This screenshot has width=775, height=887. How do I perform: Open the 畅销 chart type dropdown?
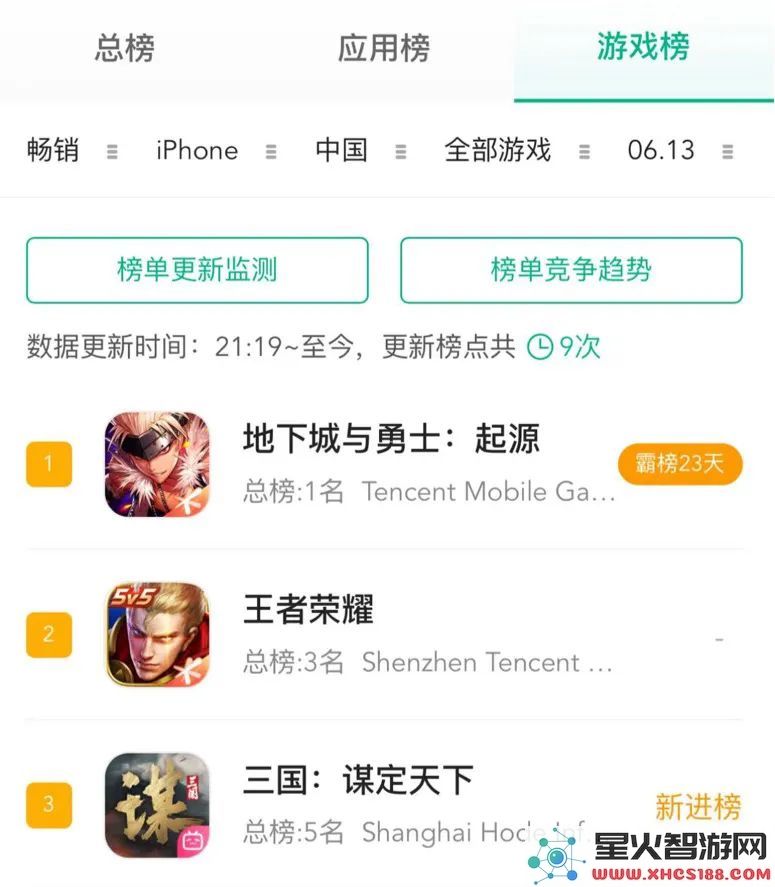71,151
